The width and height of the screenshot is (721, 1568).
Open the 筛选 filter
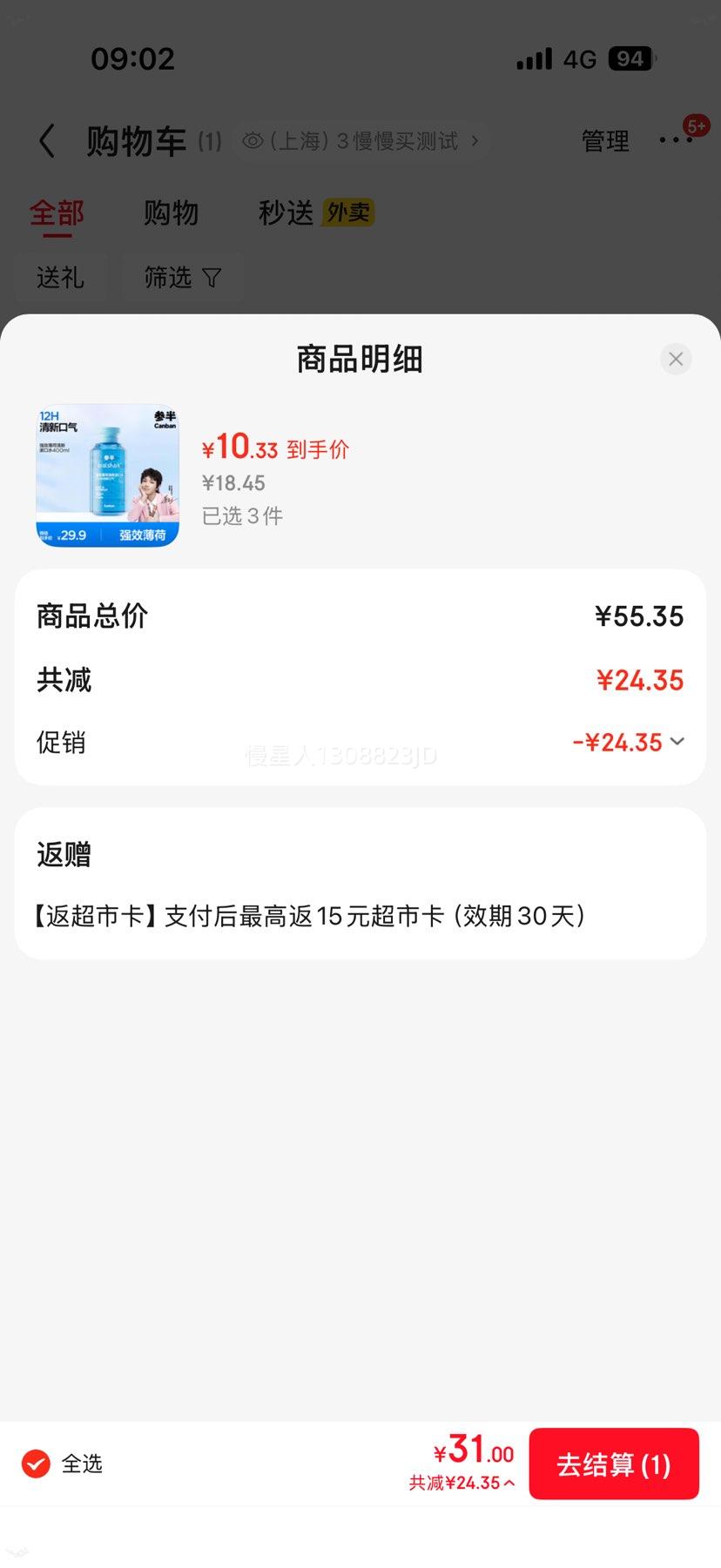182,278
